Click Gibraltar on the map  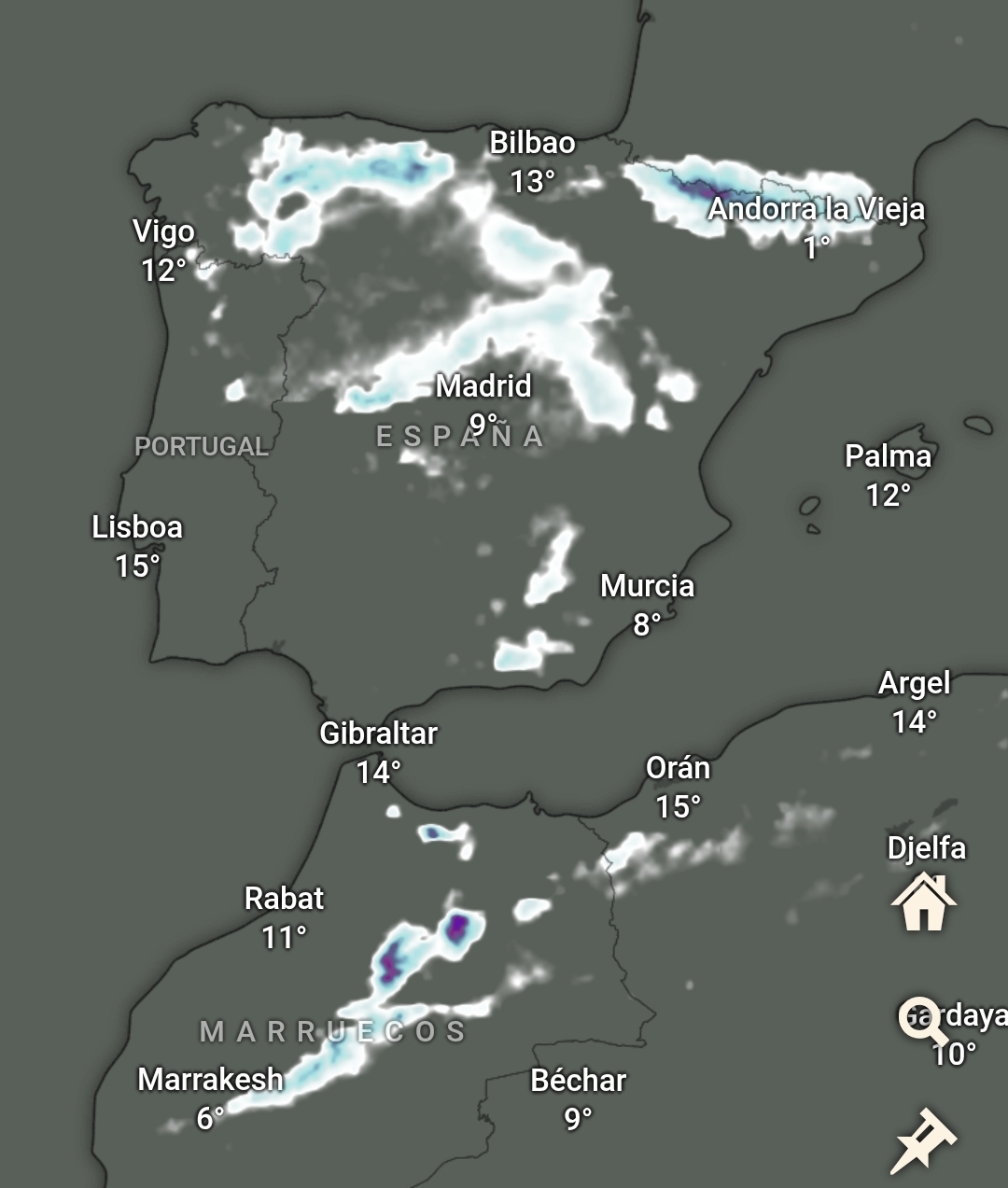(x=380, y=734)
